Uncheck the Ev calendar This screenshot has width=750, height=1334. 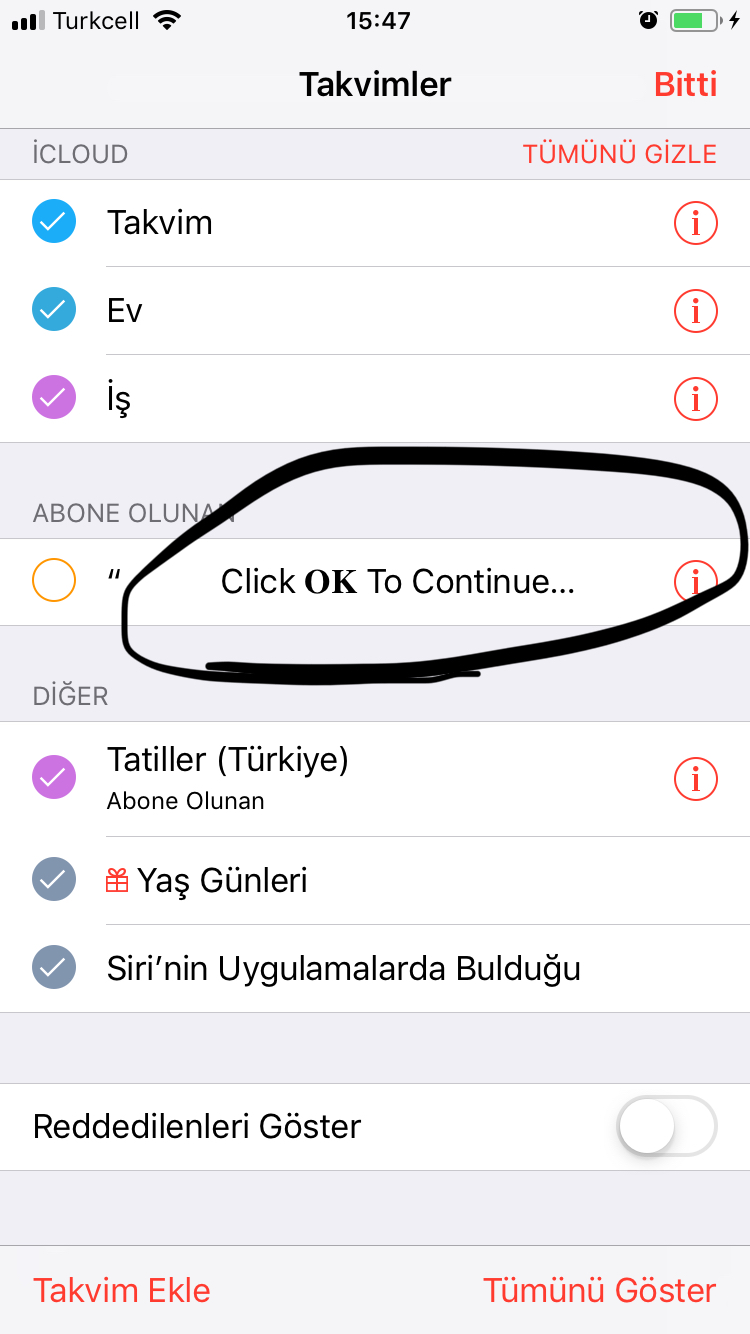tap(54, 310)
